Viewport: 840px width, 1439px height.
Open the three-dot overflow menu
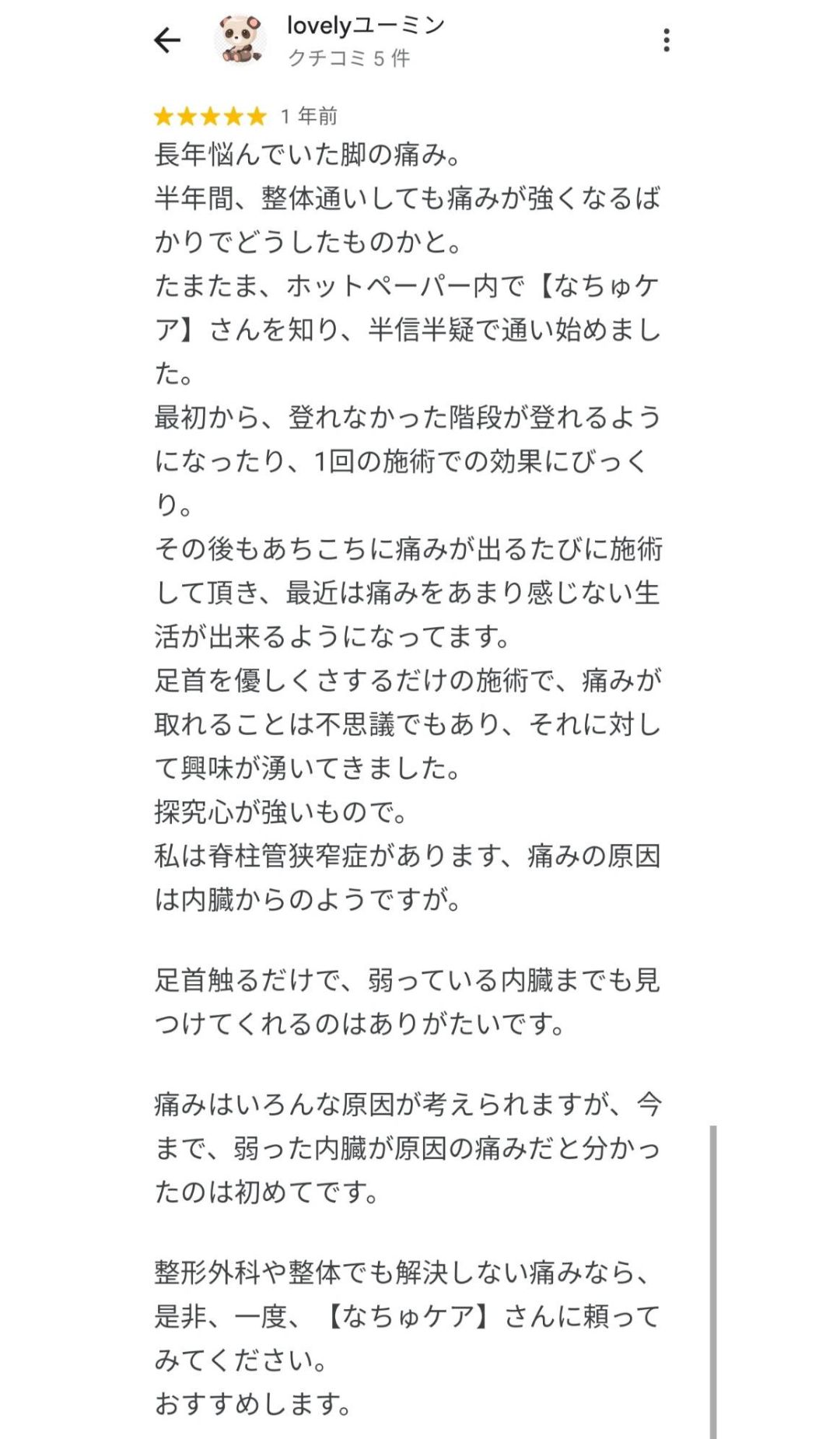click(667, 40)
